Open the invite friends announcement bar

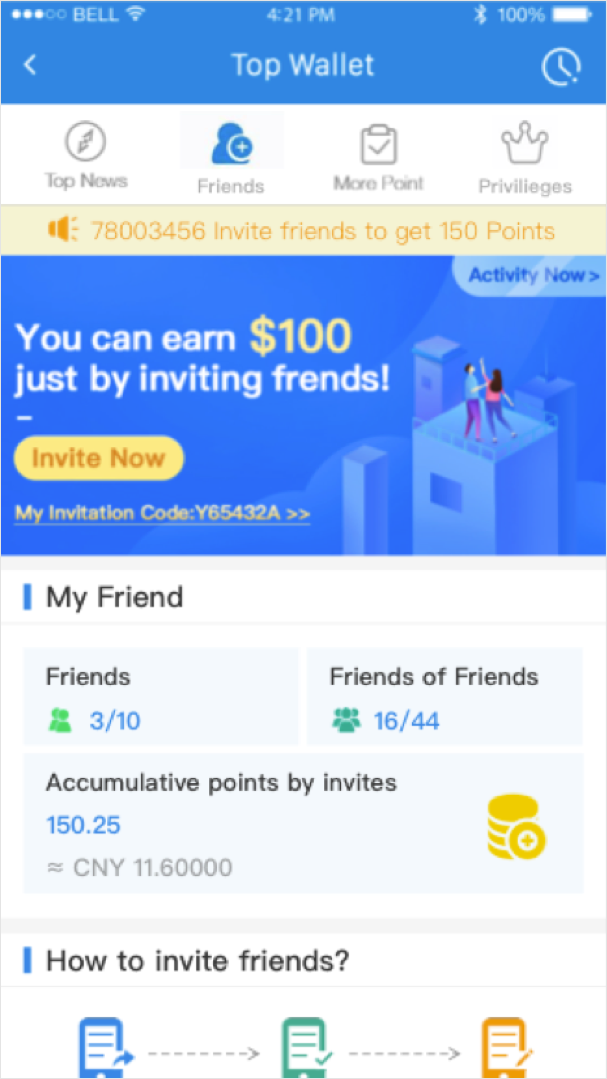point(304,231)
